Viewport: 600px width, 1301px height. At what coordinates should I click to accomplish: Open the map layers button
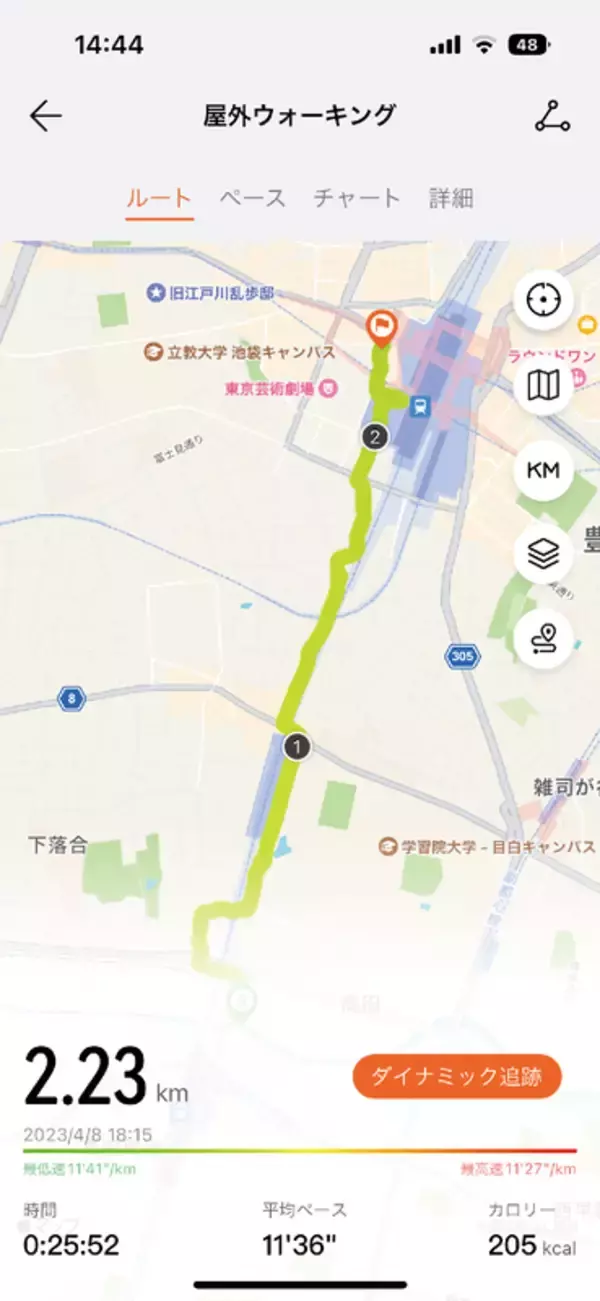[x=543, y=553]
